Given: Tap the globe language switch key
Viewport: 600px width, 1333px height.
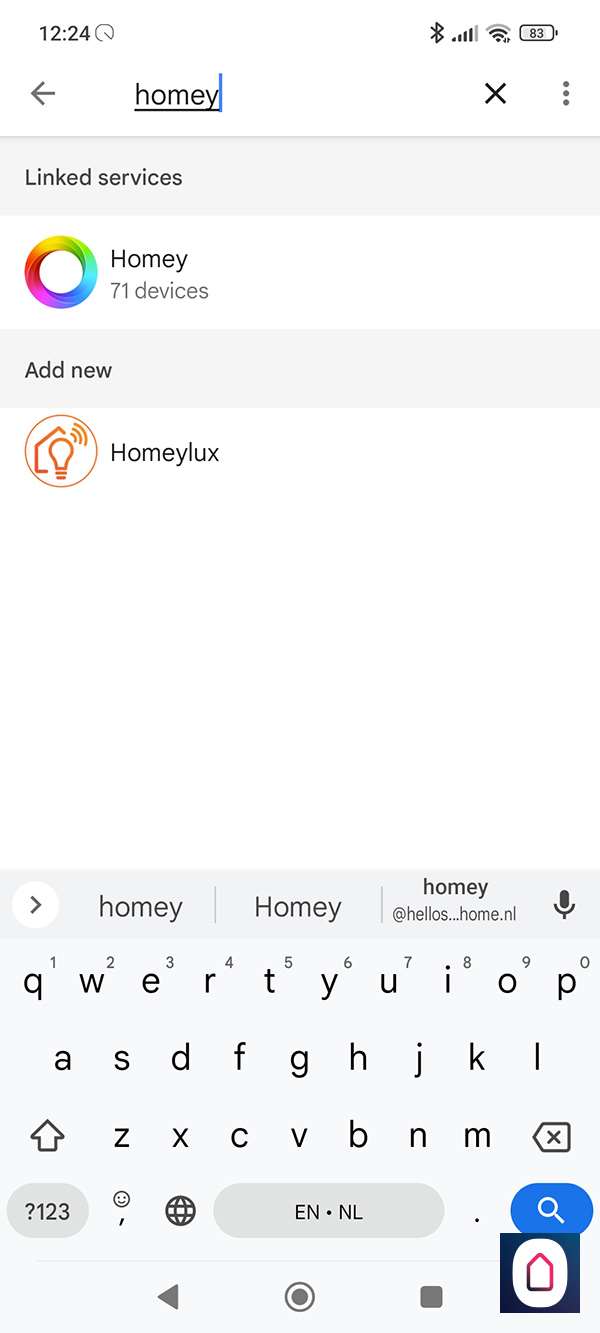Looking at the screenshot, I should click(x=181, y=1212).
